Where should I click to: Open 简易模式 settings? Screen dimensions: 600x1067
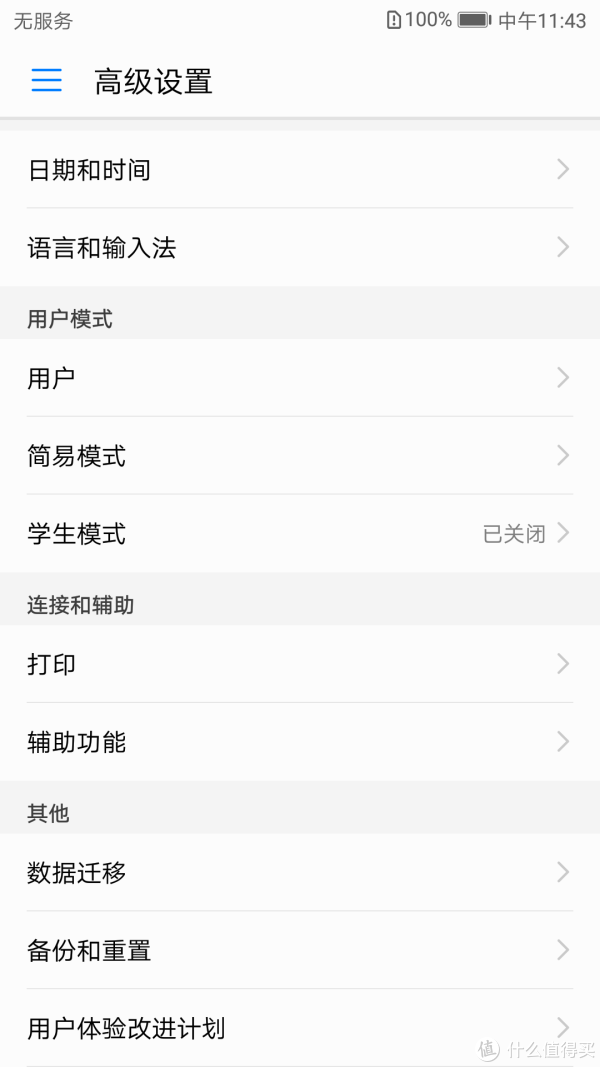tap(300, 455)
